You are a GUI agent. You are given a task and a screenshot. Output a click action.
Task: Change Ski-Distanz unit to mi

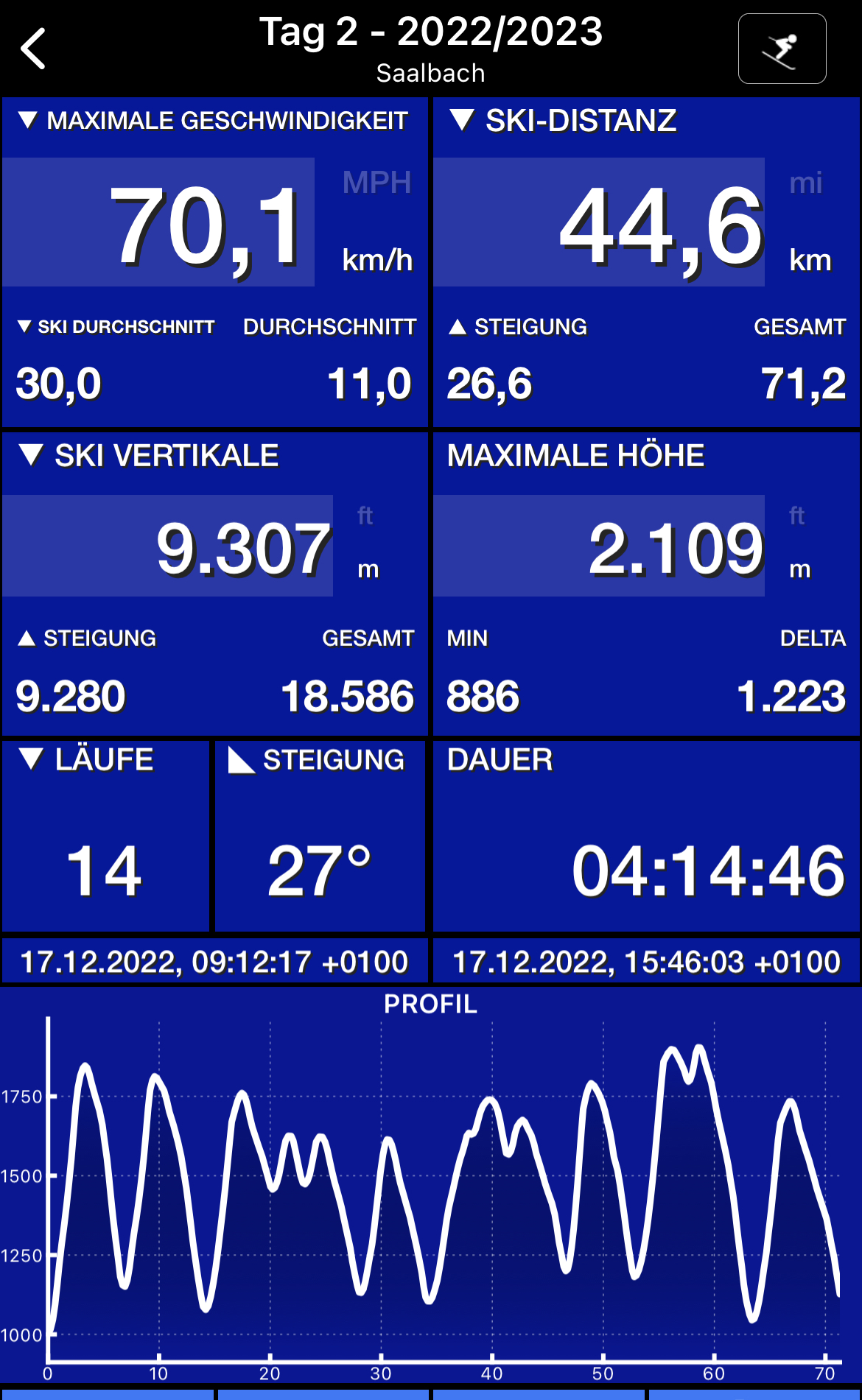[x=805, y=183]
